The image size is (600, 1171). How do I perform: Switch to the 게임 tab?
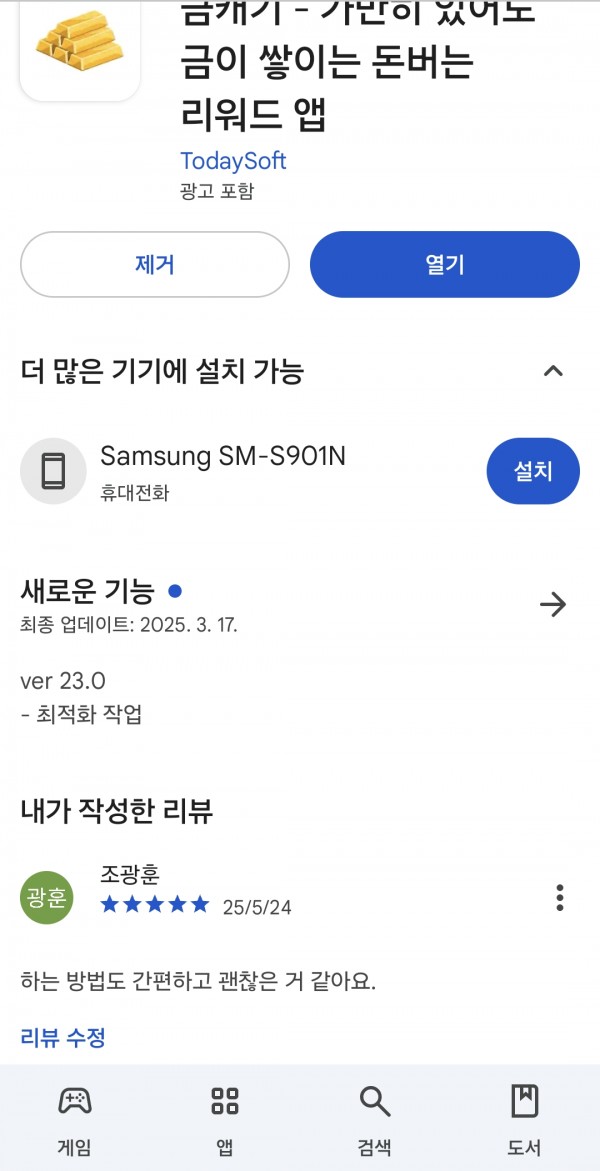tap(75, 1121)
